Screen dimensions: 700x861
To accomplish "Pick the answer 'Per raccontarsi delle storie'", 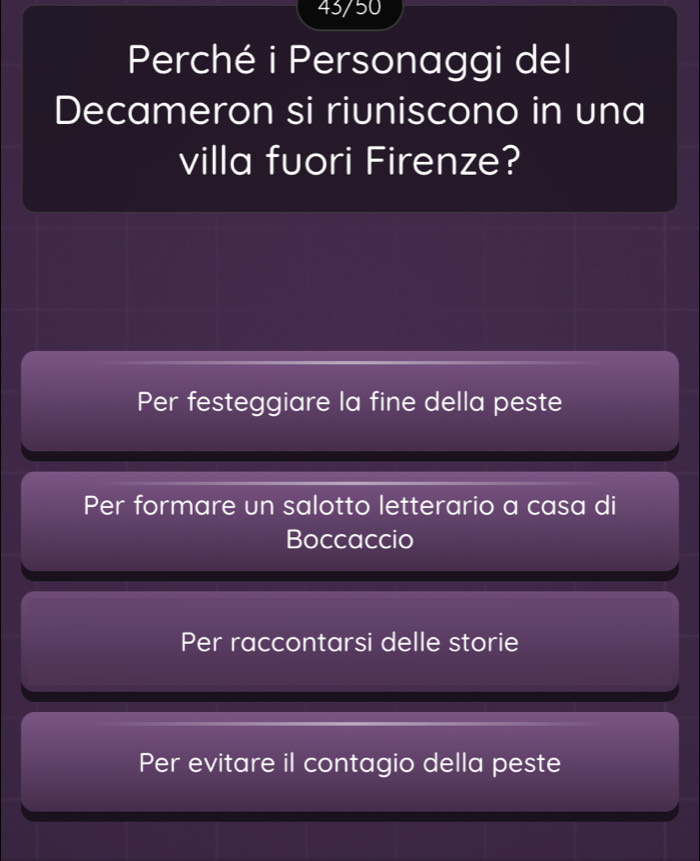I will tap(350, 643).
